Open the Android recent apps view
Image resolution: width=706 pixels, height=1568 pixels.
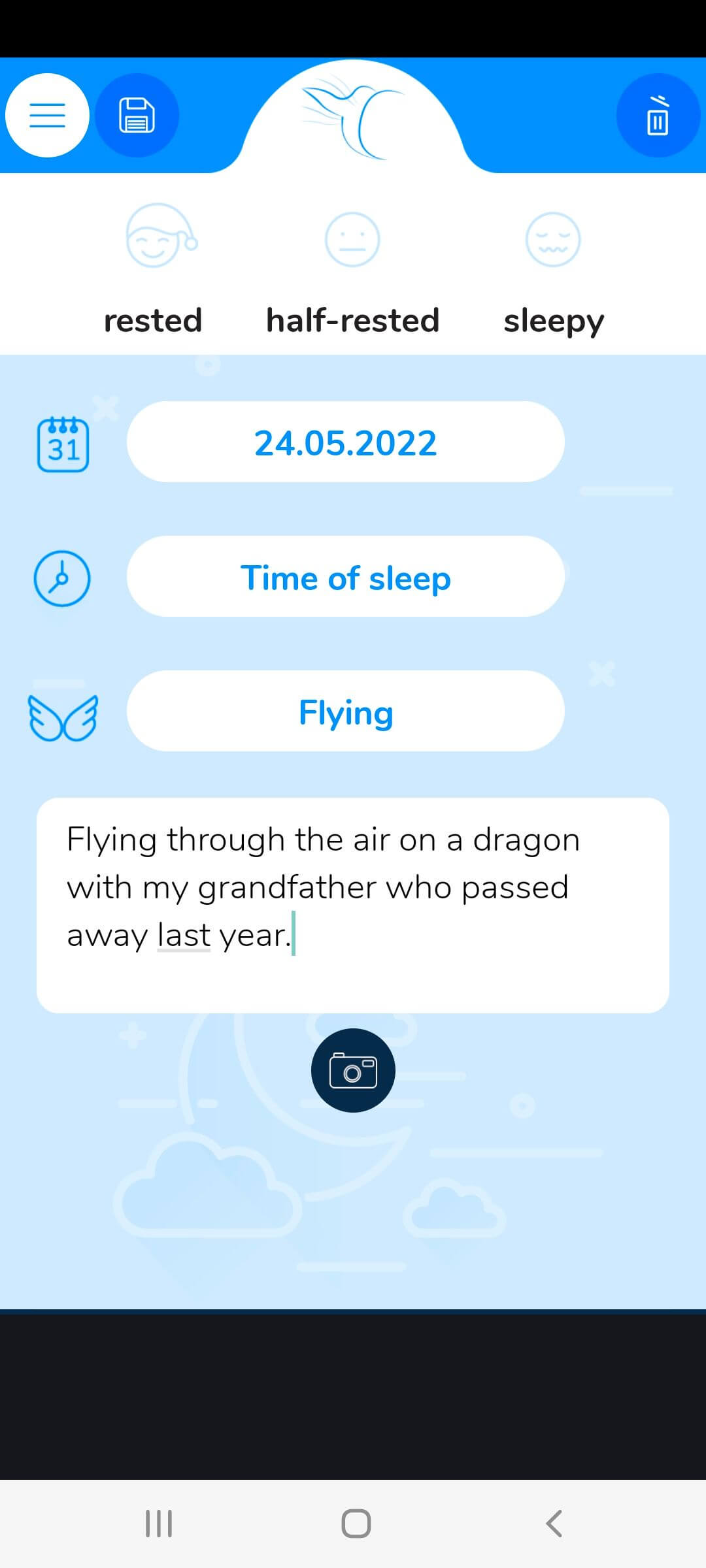pyautogui.click(x=158, y=1524)
